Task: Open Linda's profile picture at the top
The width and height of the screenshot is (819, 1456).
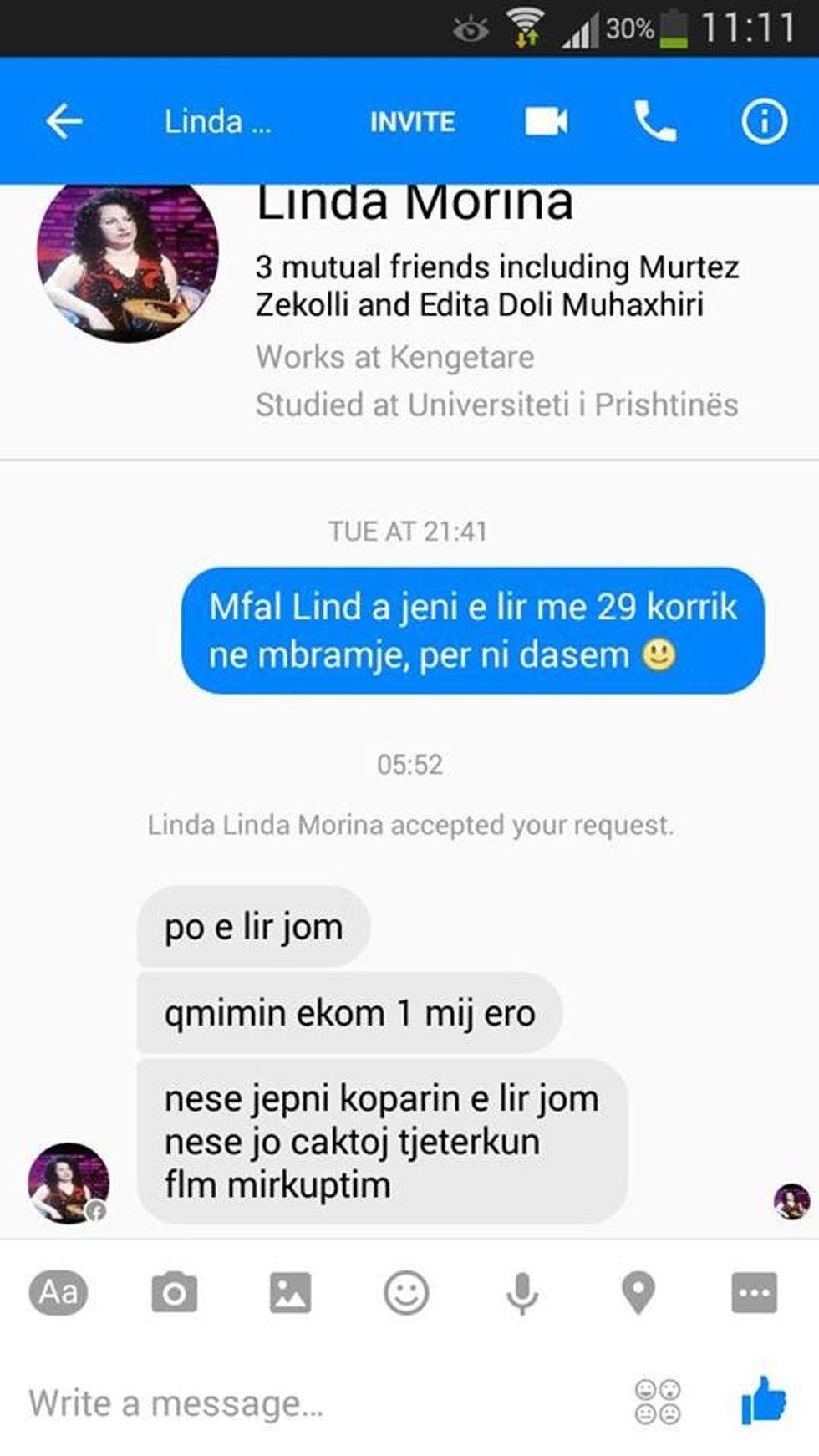Action: coord(125,263)
